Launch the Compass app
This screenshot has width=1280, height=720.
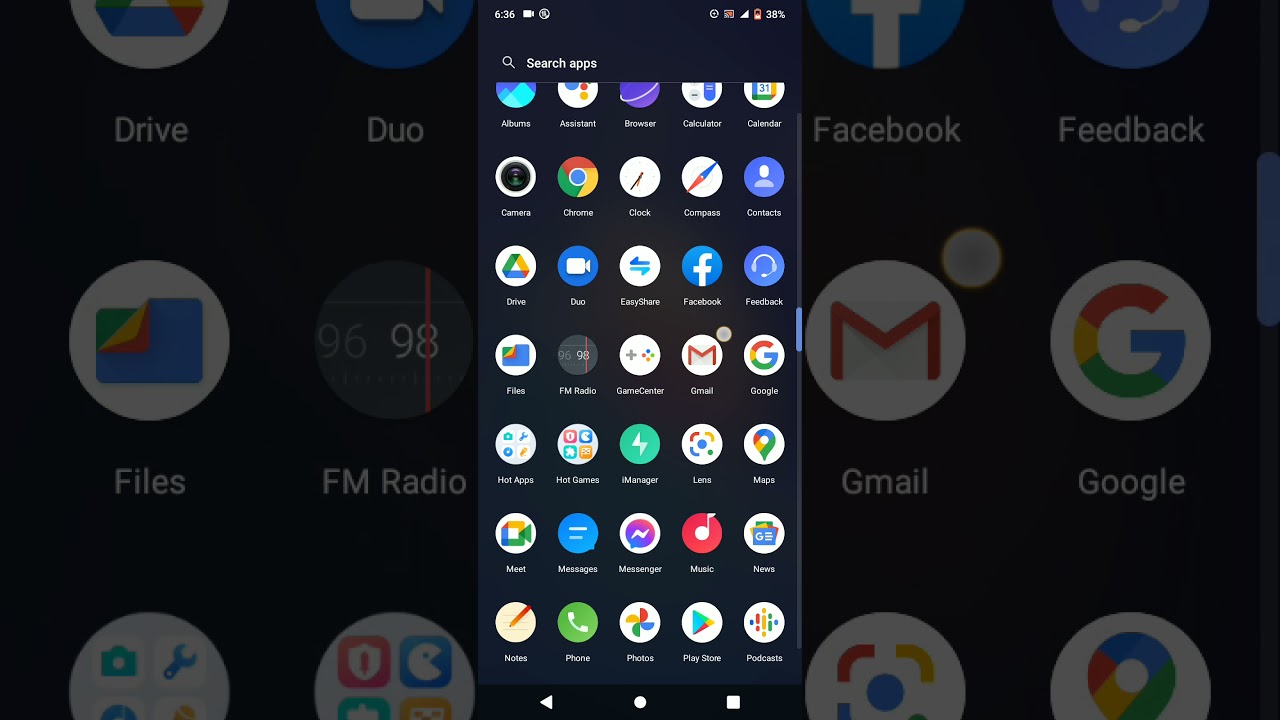(x=702, y=178)
